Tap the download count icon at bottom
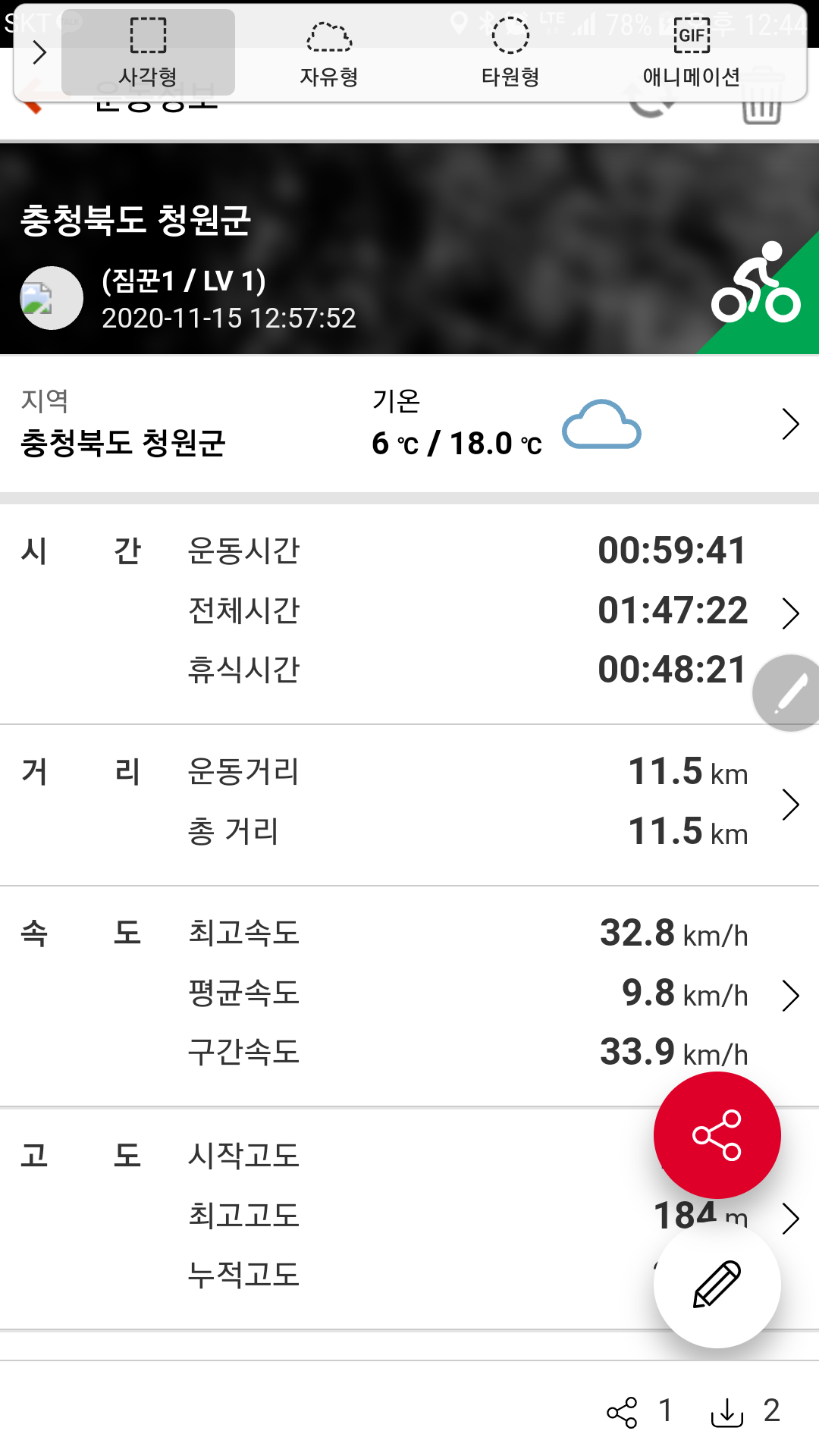This screenshot has height=1456, width=819. pos(726,1412)
